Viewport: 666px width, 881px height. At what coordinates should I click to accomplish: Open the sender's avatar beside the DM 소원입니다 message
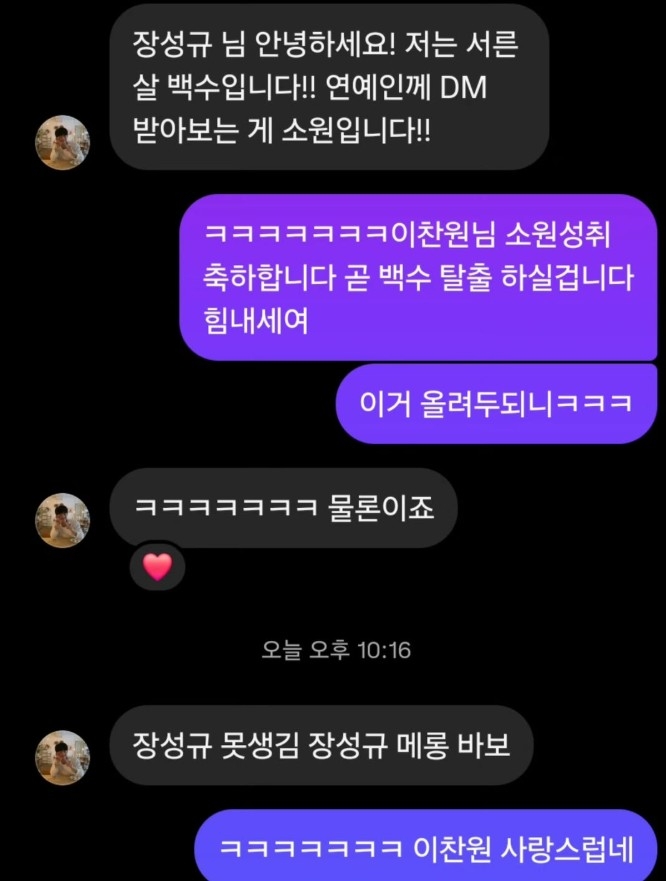tap(62, 142)
